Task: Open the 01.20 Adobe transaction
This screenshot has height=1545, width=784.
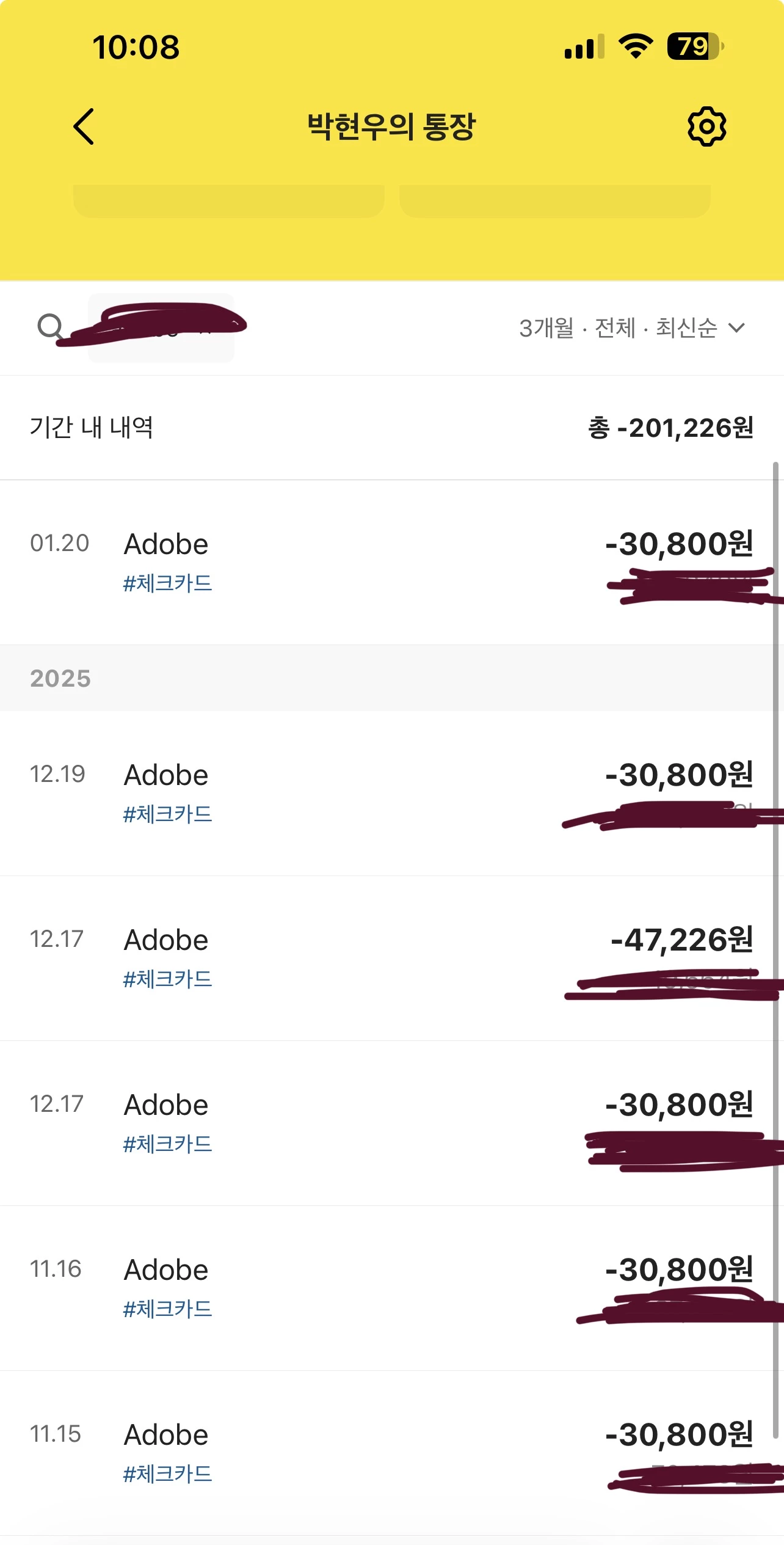Action: (391, 561)
